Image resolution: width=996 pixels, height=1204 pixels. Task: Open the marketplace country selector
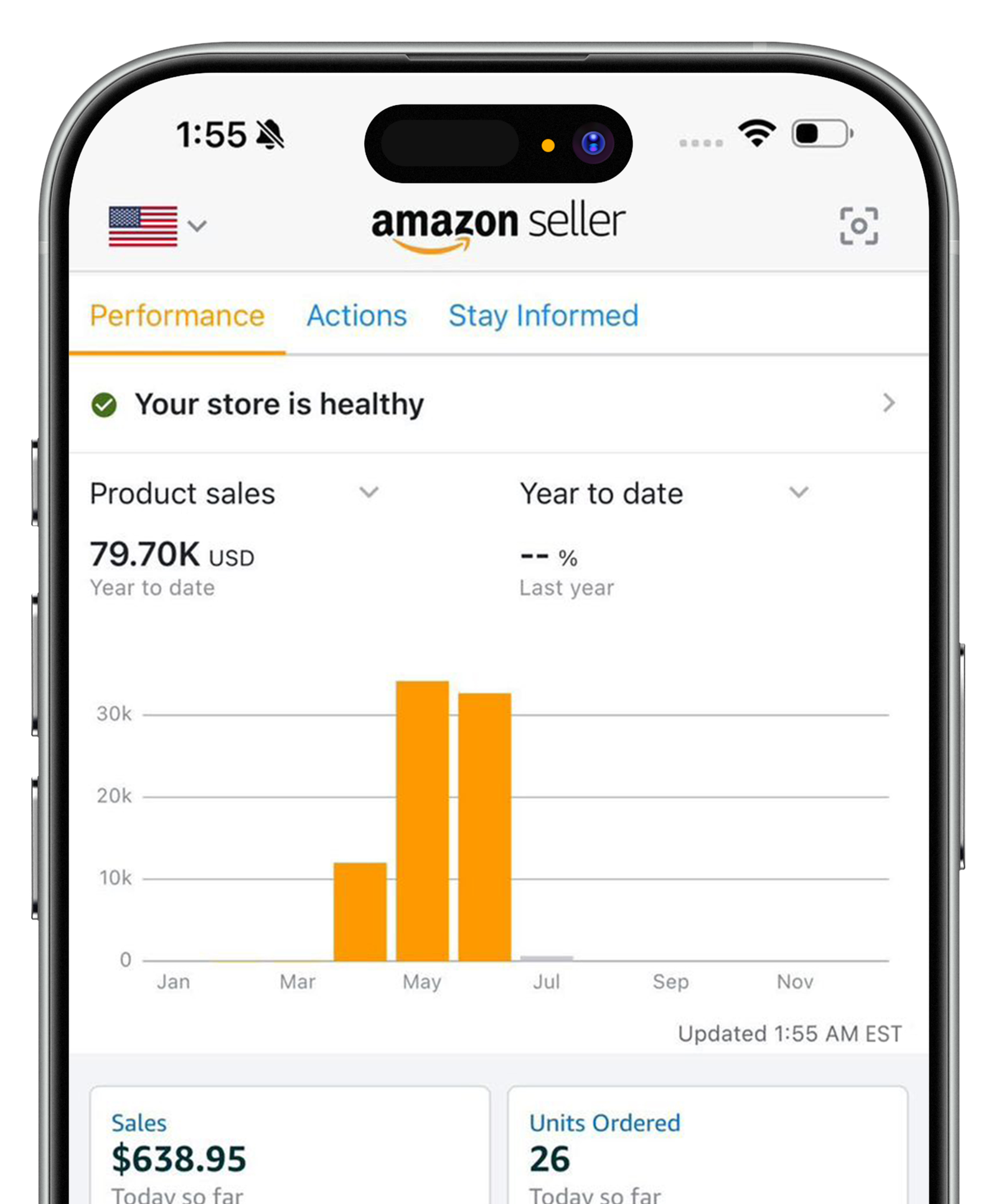157,226
